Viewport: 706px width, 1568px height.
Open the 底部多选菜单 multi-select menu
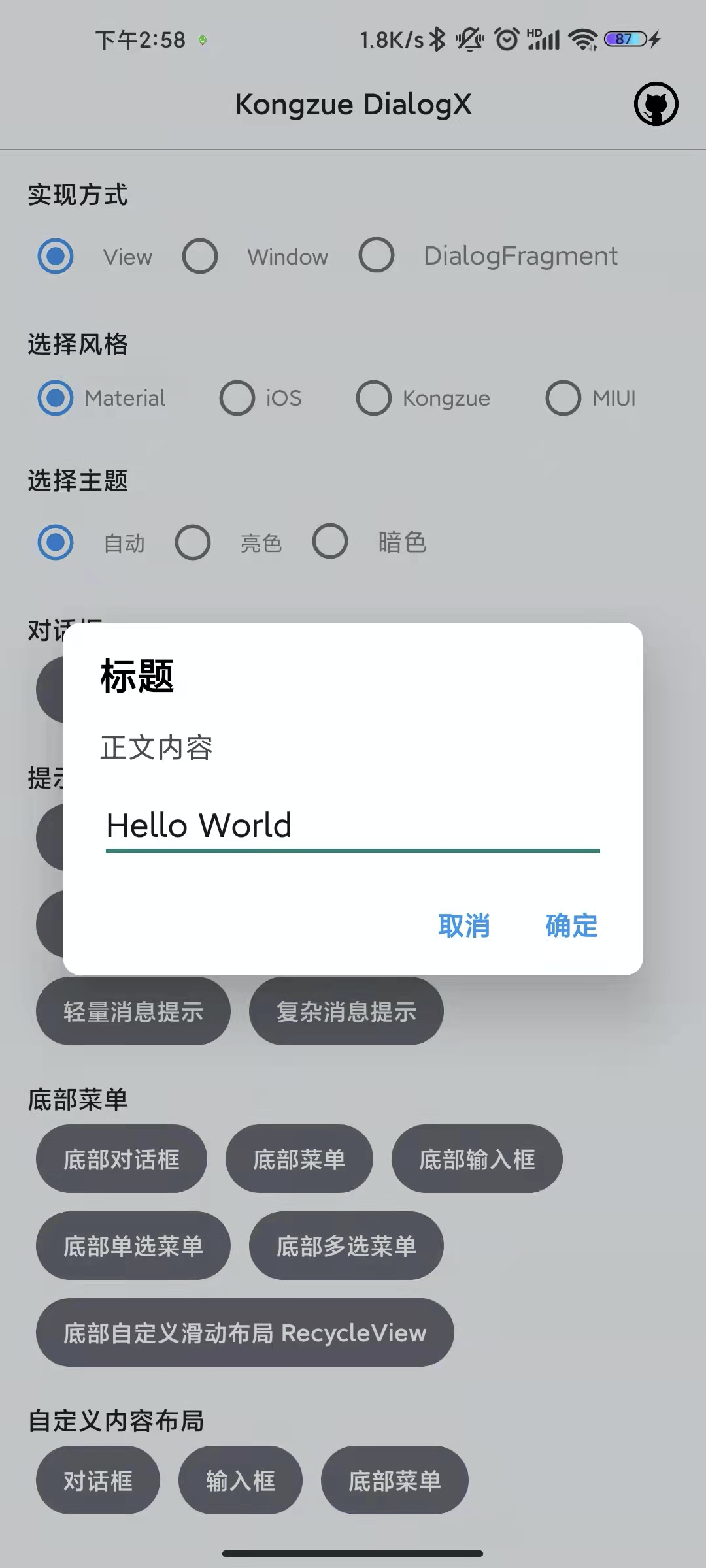pyautogui.click(x=346, y=1246)
